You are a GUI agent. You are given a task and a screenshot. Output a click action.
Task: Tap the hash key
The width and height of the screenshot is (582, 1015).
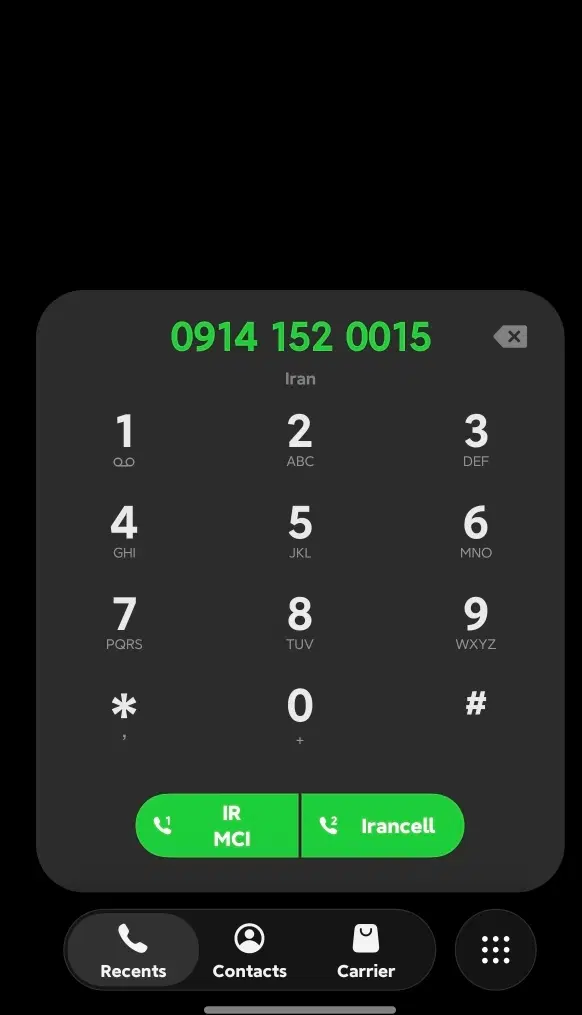point(476,704)
